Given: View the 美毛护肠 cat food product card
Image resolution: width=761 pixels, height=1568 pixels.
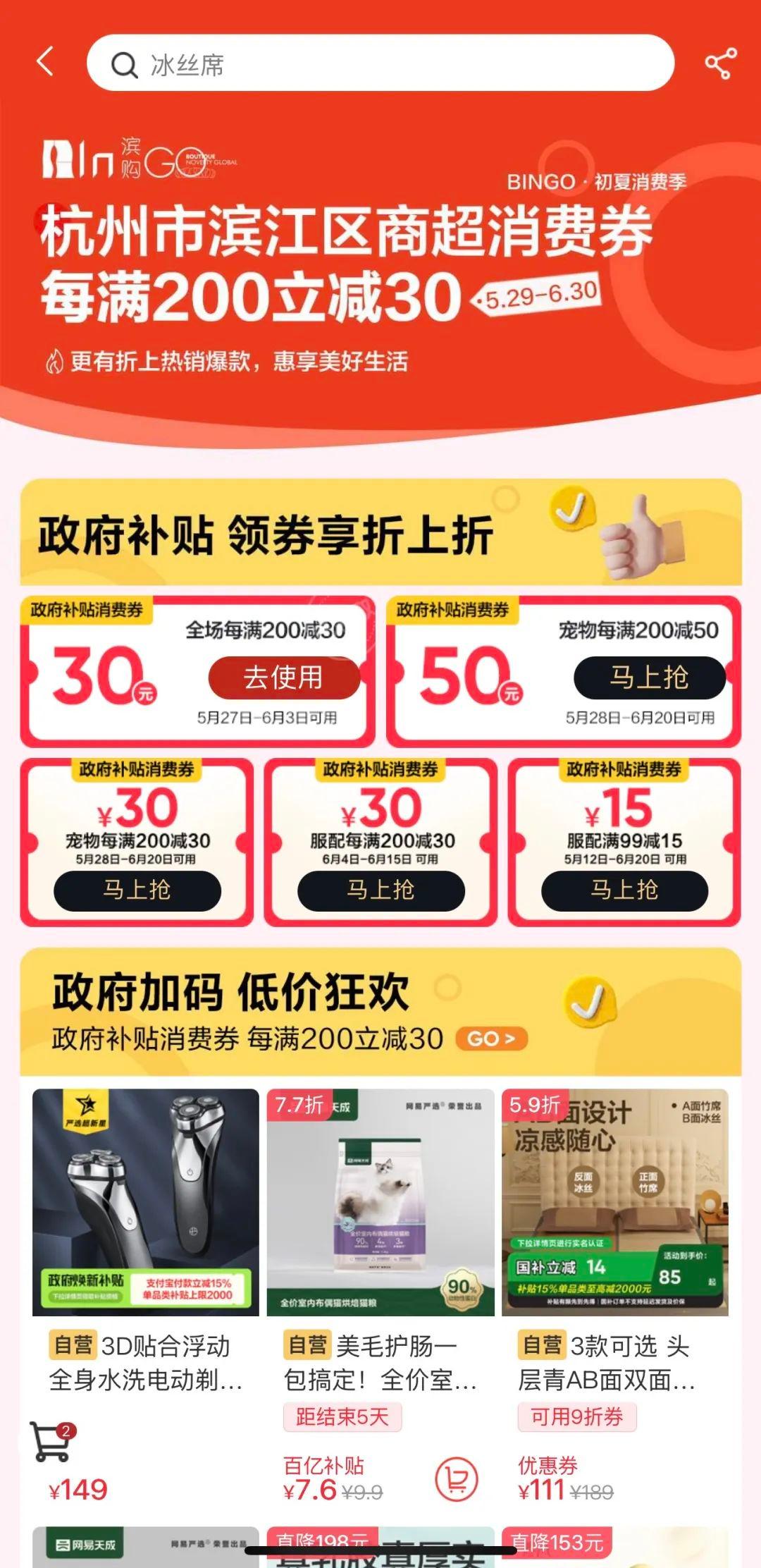Looking at the screenshot, I should (x=380, y=1203).
